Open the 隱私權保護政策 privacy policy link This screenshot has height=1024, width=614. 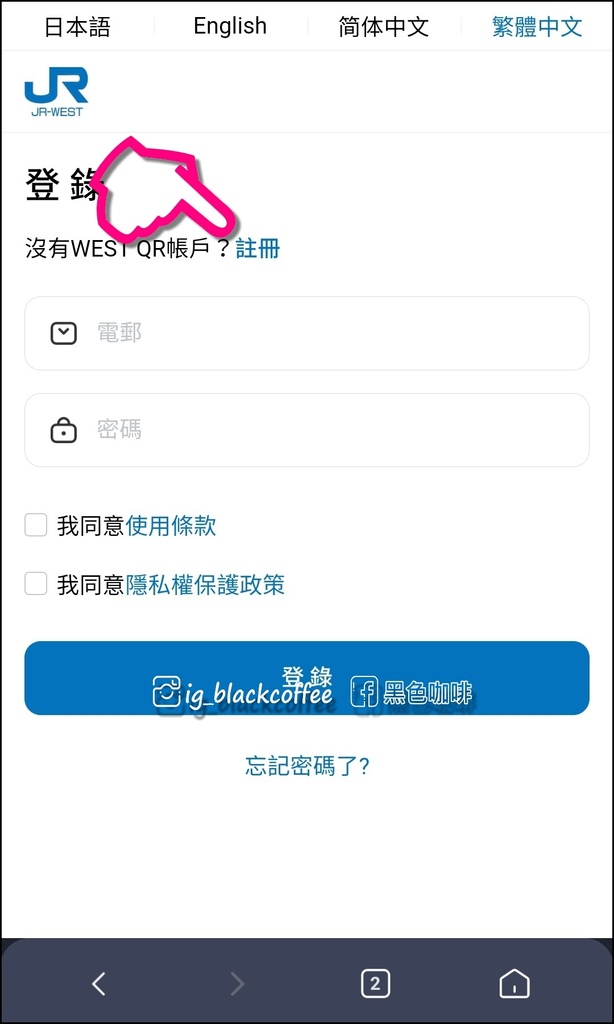[x=205, y=584]
